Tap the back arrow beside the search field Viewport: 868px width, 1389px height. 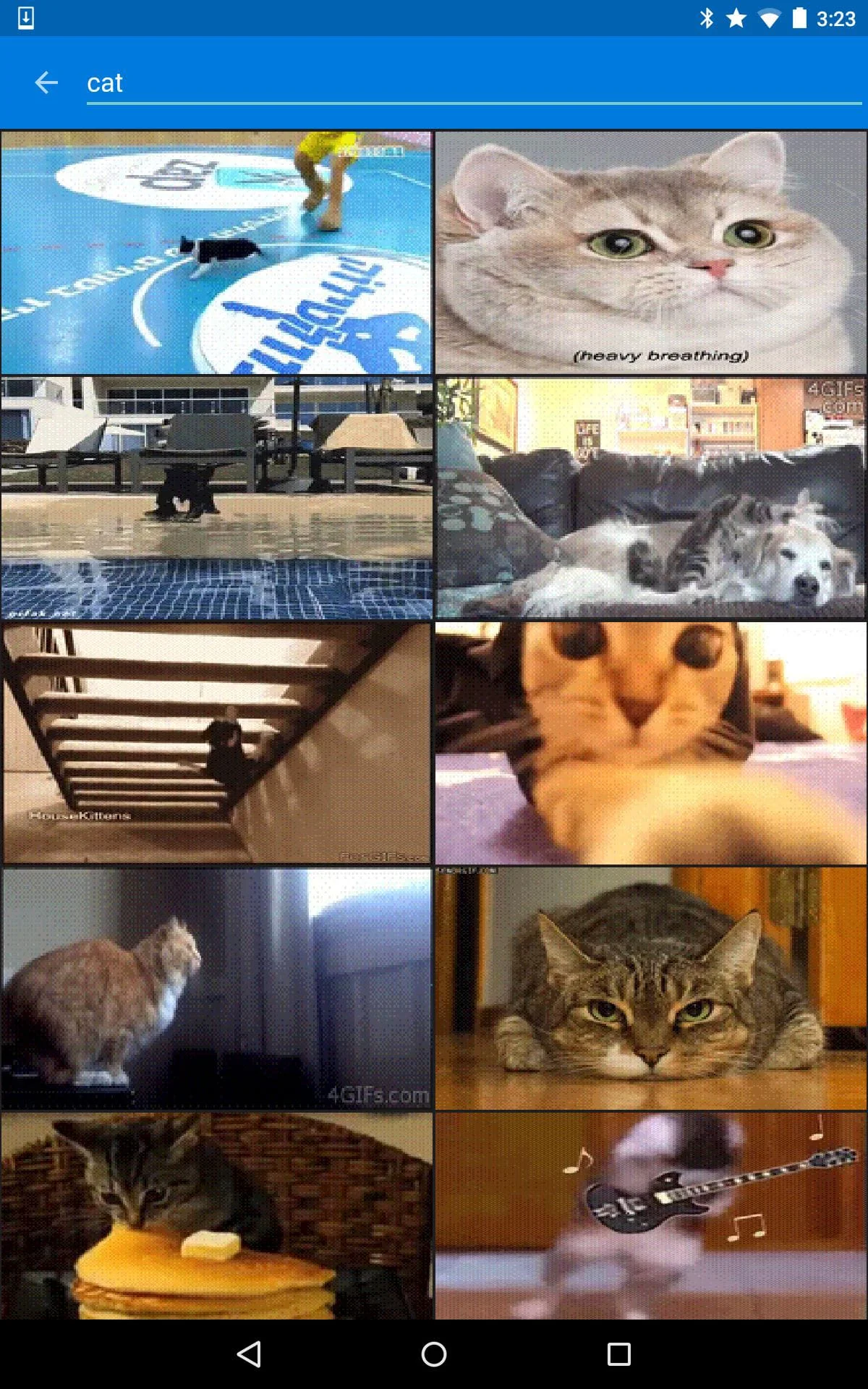pos(46,82)
